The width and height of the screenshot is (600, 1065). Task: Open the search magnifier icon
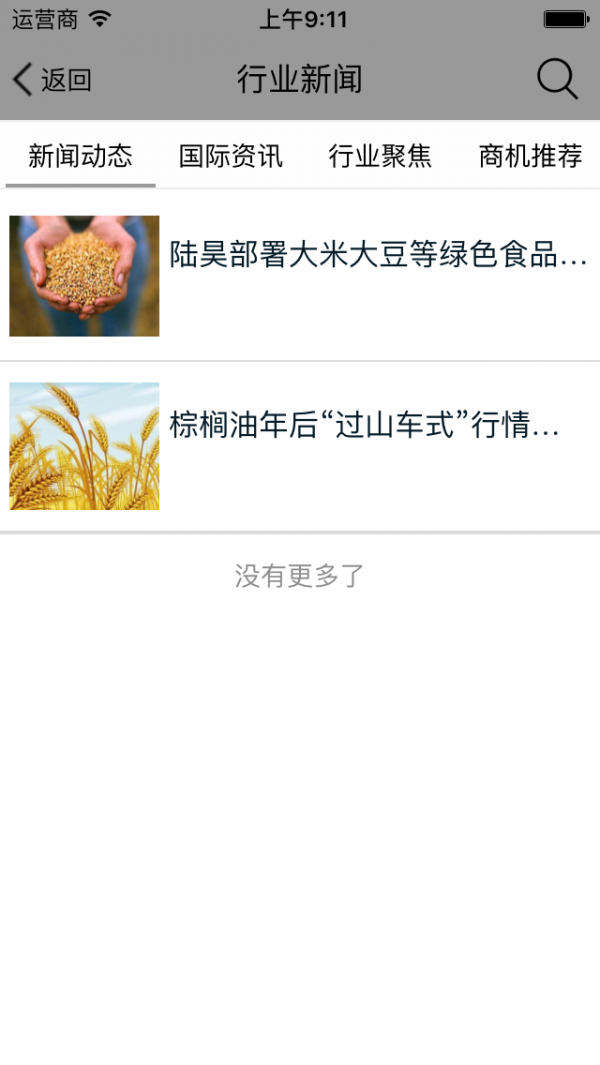pos(557,79)
